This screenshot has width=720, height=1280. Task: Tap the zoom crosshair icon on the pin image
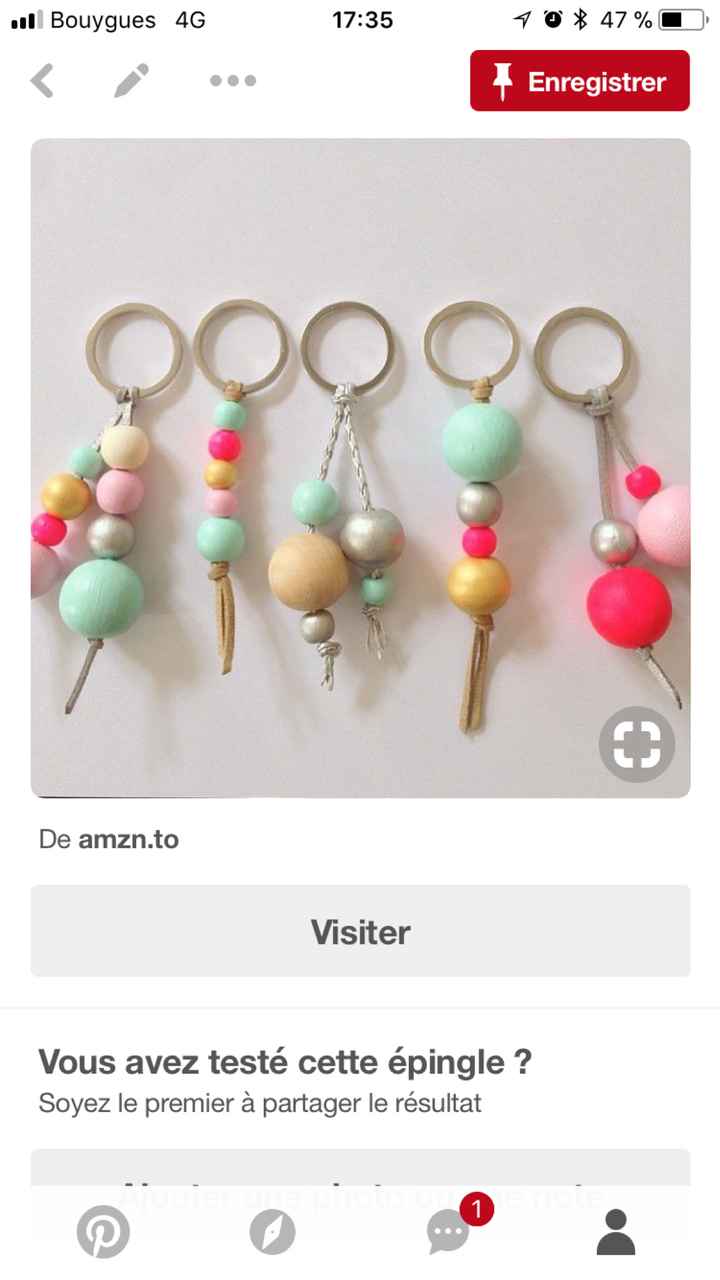636,743
